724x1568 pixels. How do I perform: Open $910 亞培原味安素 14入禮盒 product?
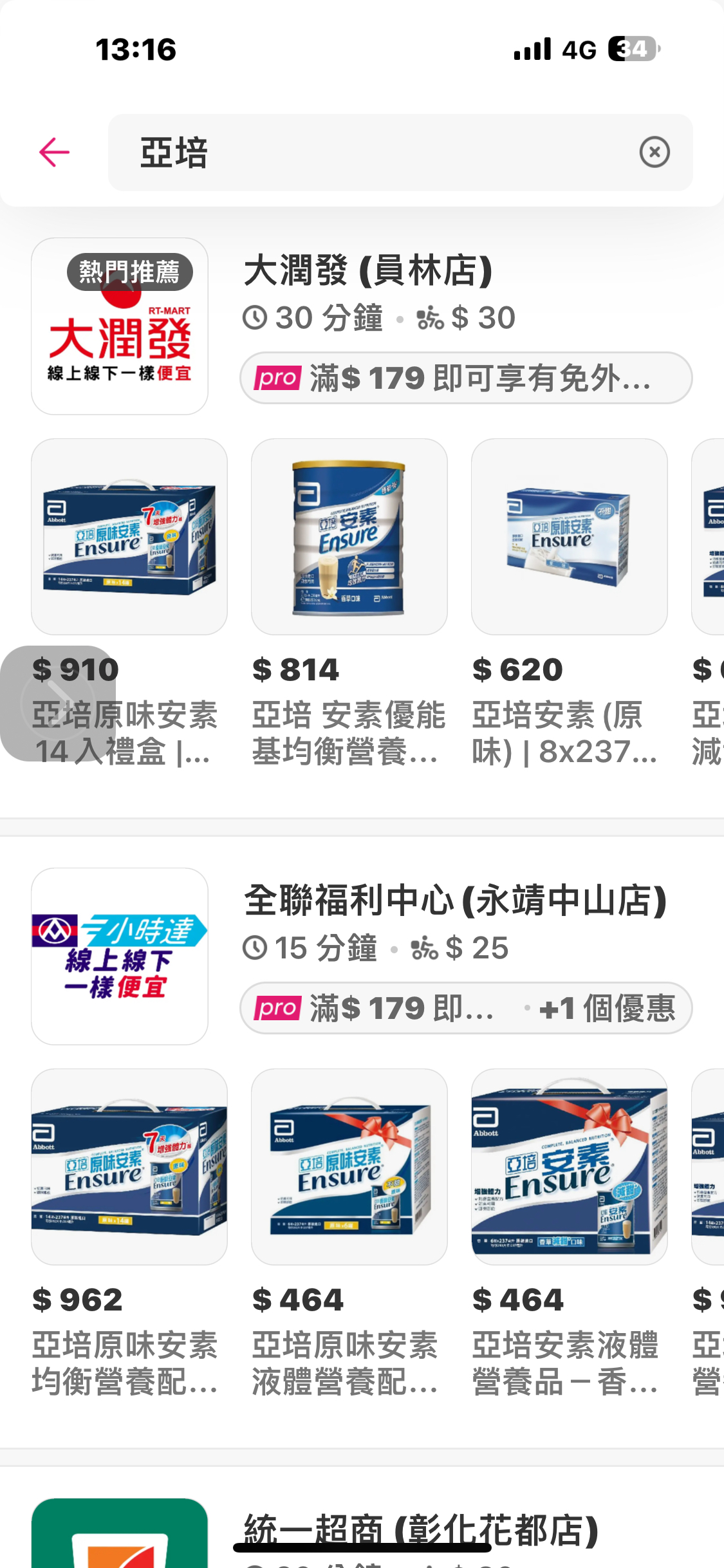(x=129, y=537)
